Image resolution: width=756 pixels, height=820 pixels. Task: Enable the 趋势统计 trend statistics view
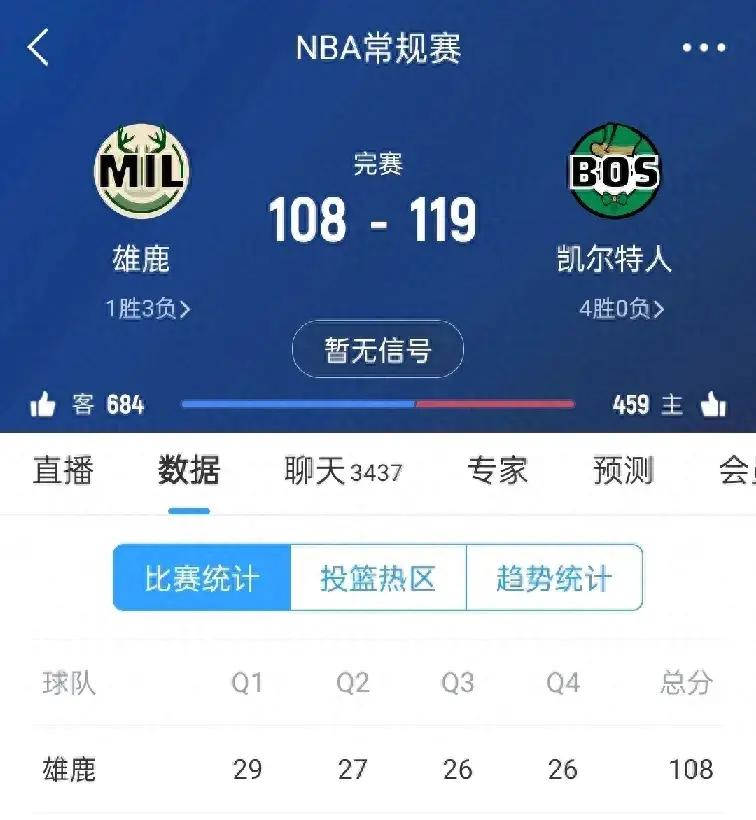click(555, 578)
